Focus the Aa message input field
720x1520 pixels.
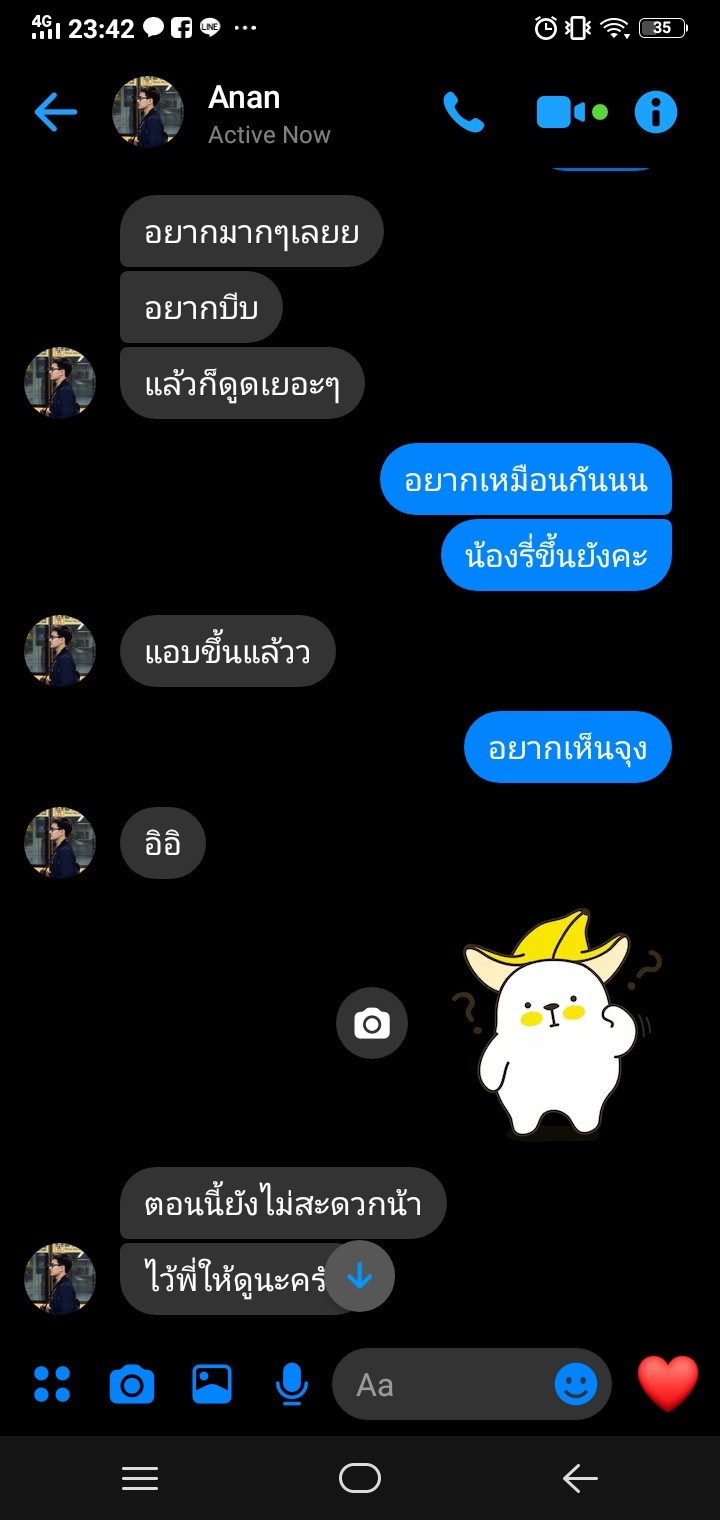pos(445,1384)
